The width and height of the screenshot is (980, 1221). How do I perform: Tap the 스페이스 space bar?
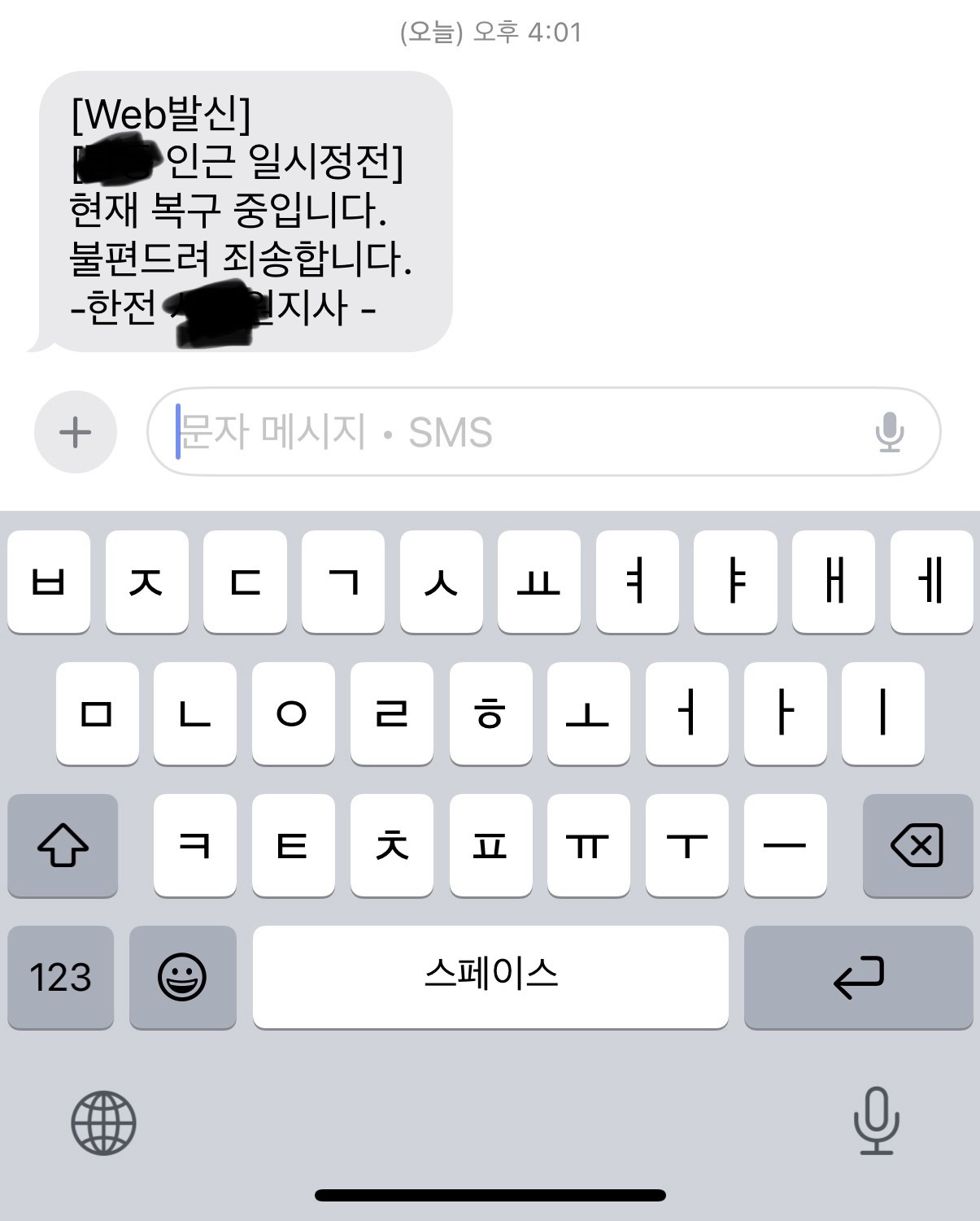490,977
